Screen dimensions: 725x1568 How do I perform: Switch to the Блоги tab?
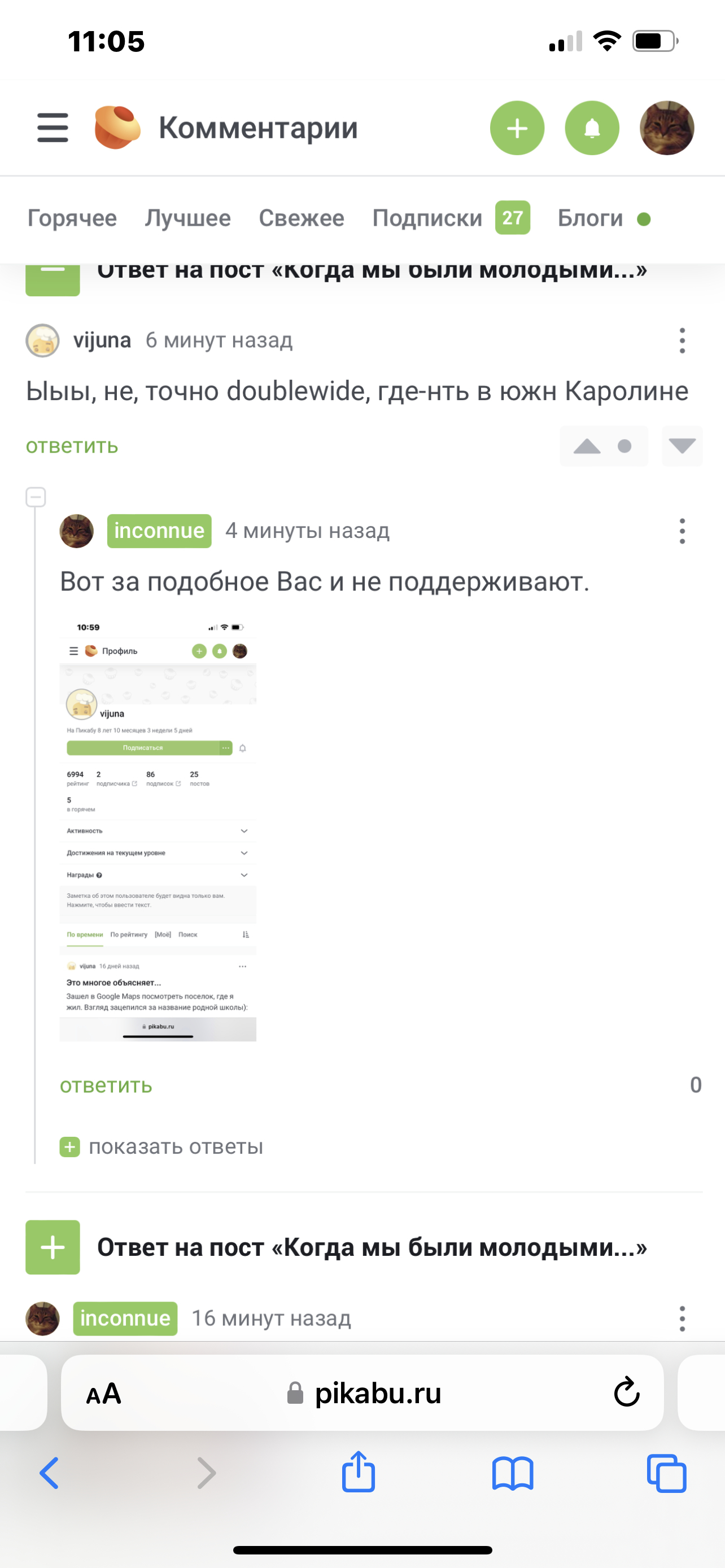[590, 218]
